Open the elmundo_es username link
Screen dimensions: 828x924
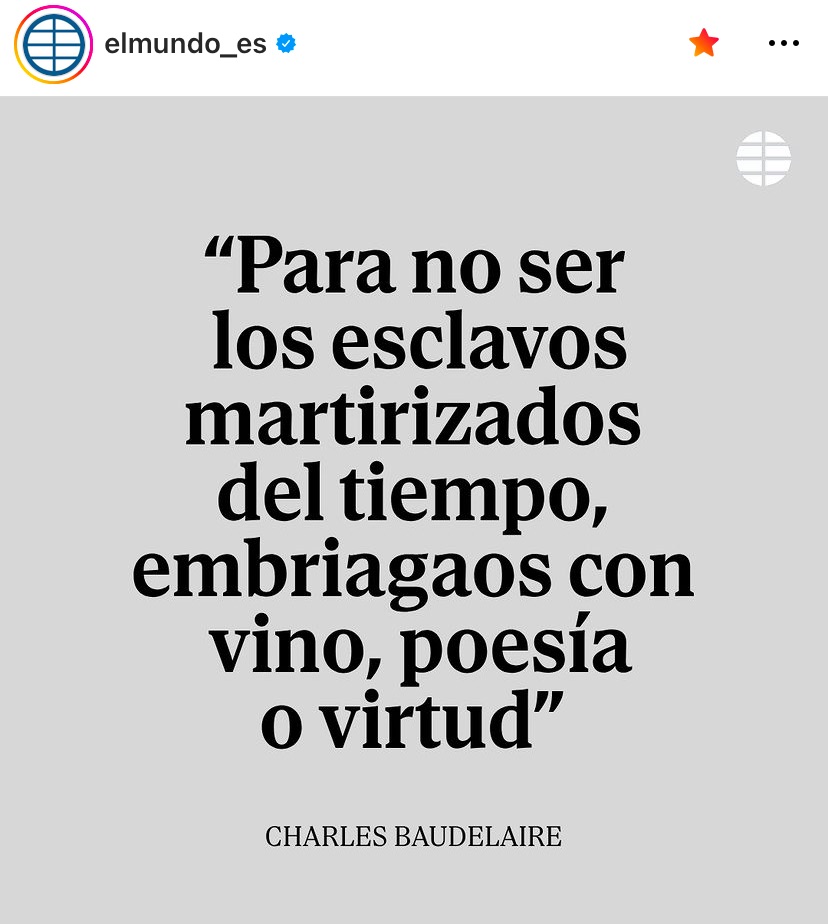[x=185, y=44]
